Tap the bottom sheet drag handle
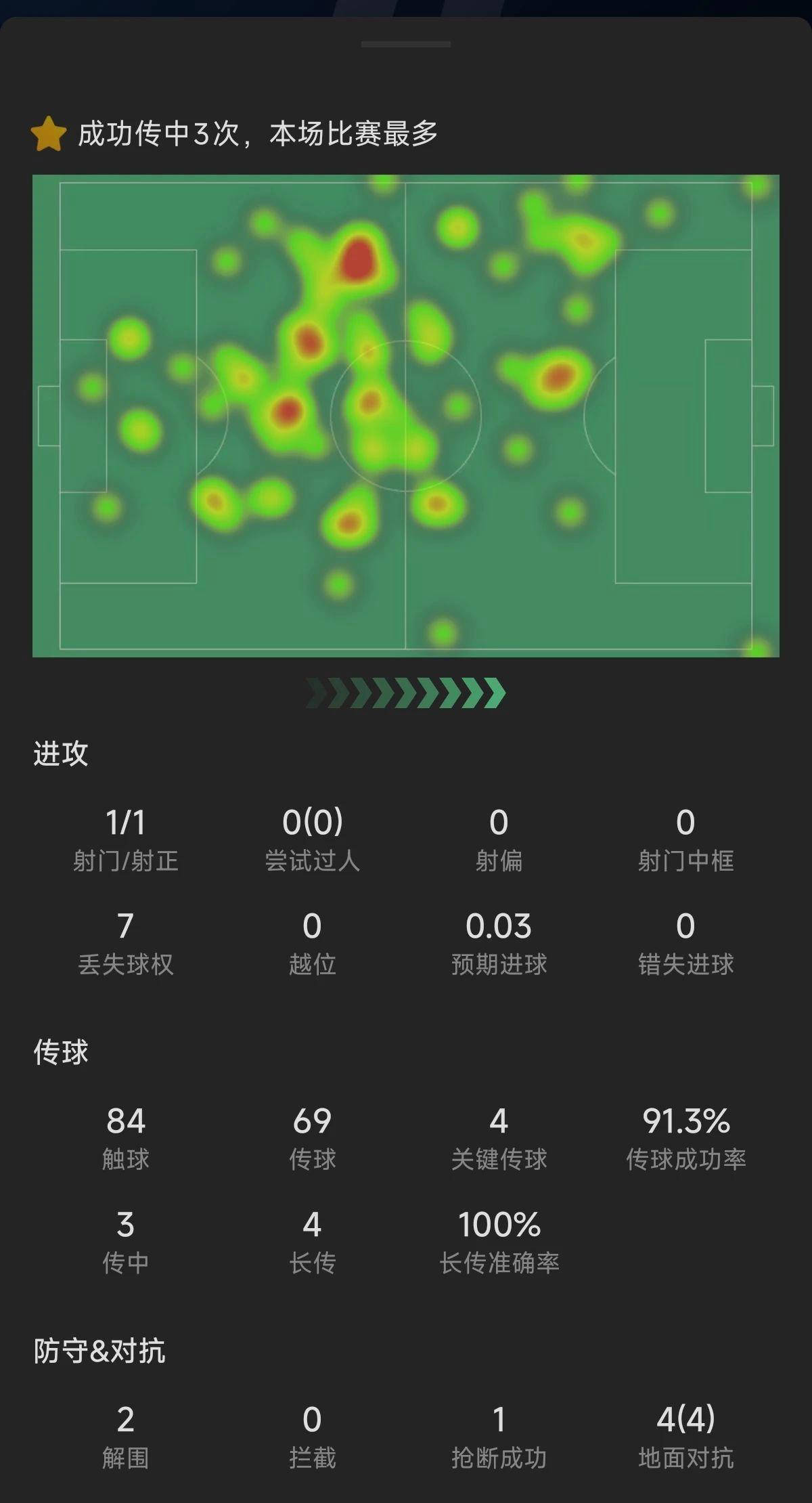812x1503 pixels. click(x=405, y=45)
